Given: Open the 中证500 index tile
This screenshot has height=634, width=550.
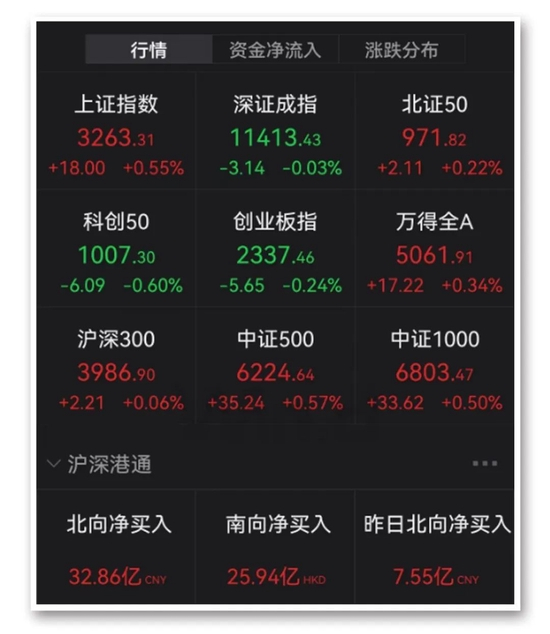Looking at the screenshot, I should [275, 366].
